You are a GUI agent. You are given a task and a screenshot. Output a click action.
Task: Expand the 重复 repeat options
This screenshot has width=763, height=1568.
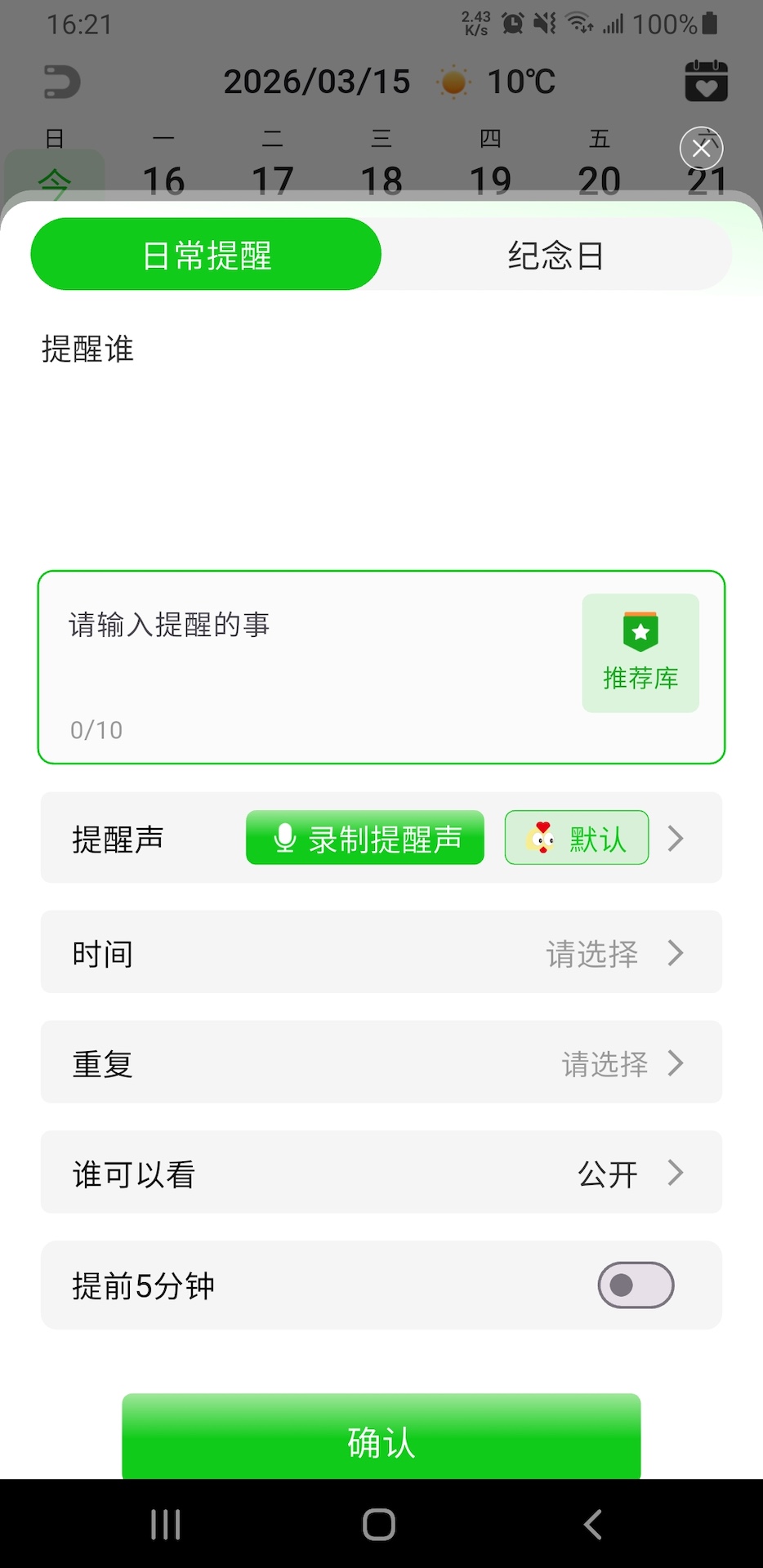pyautogui.click(x=676, y=1062)
